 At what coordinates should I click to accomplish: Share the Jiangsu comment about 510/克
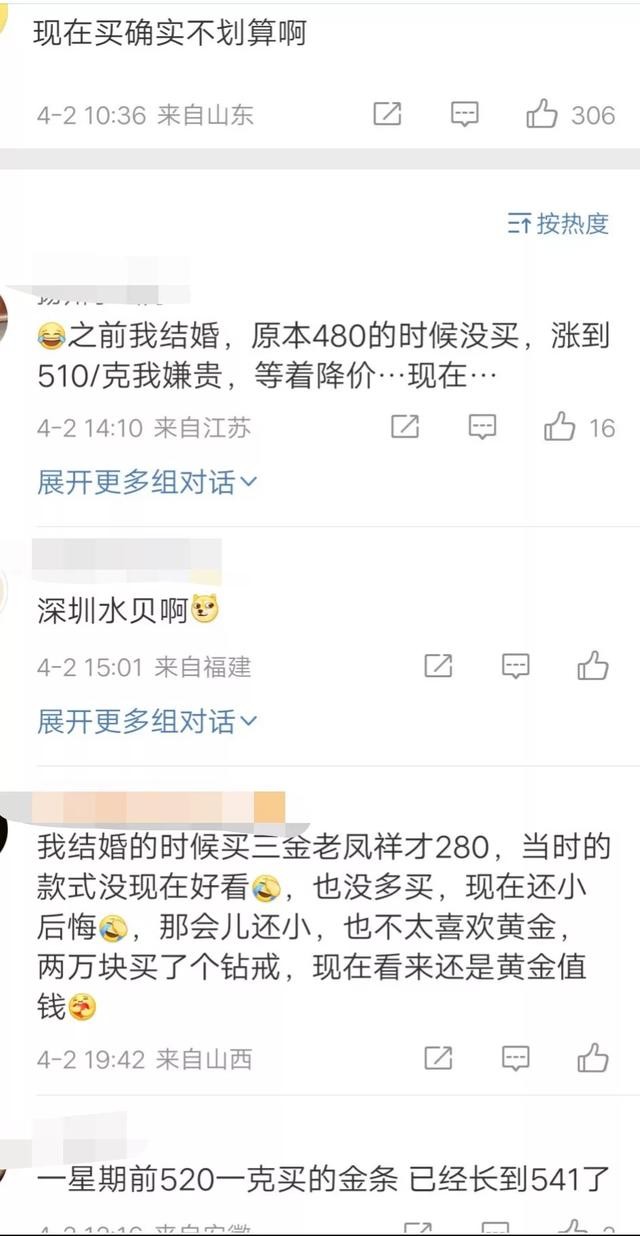coord(404,428)
